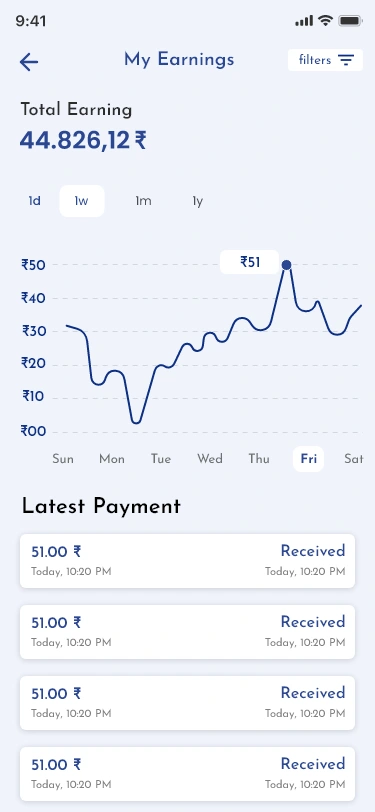Select Tue on the chart axis

tap(161, 459)
